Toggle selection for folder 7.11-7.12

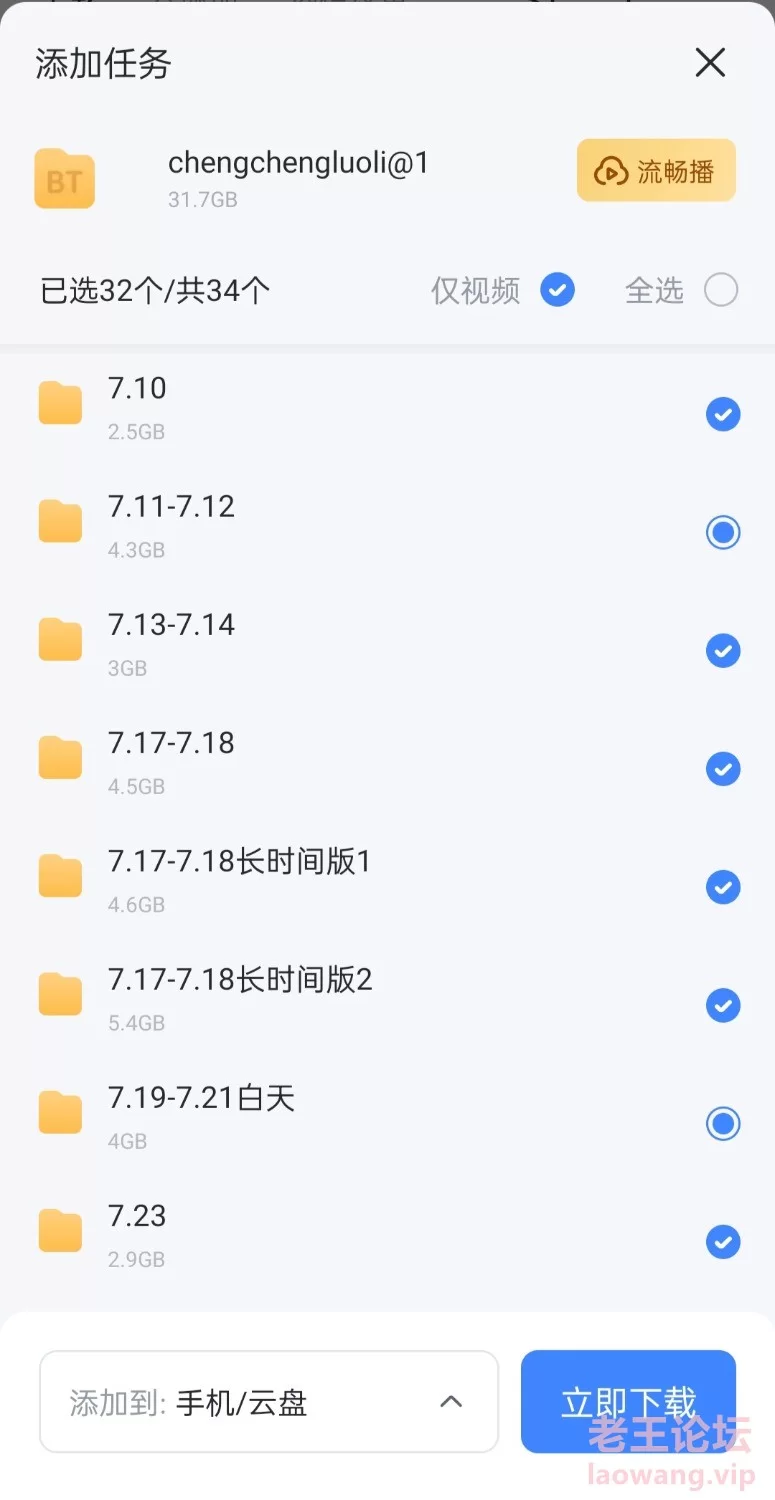click(723, 532)
